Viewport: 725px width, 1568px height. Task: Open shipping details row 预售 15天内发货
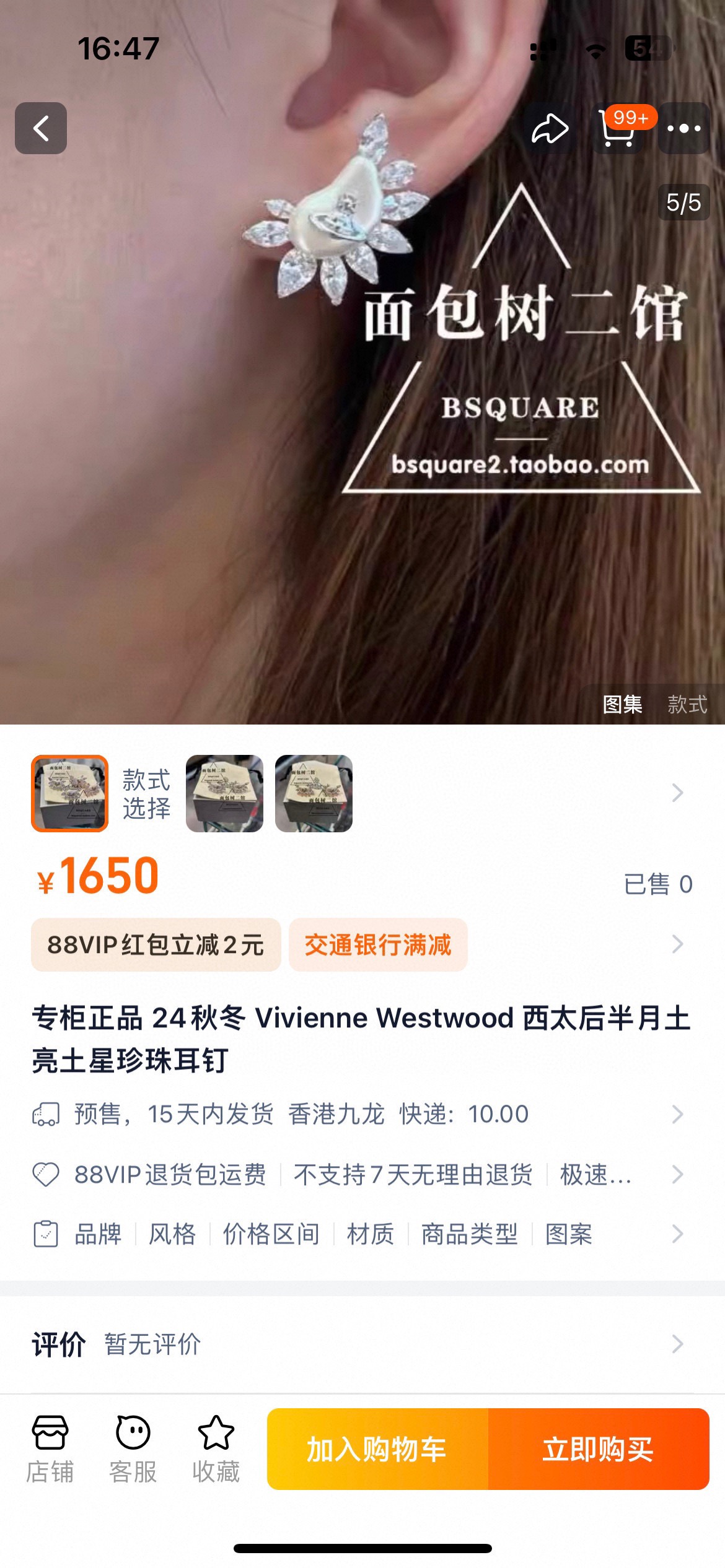(362, 1114)
